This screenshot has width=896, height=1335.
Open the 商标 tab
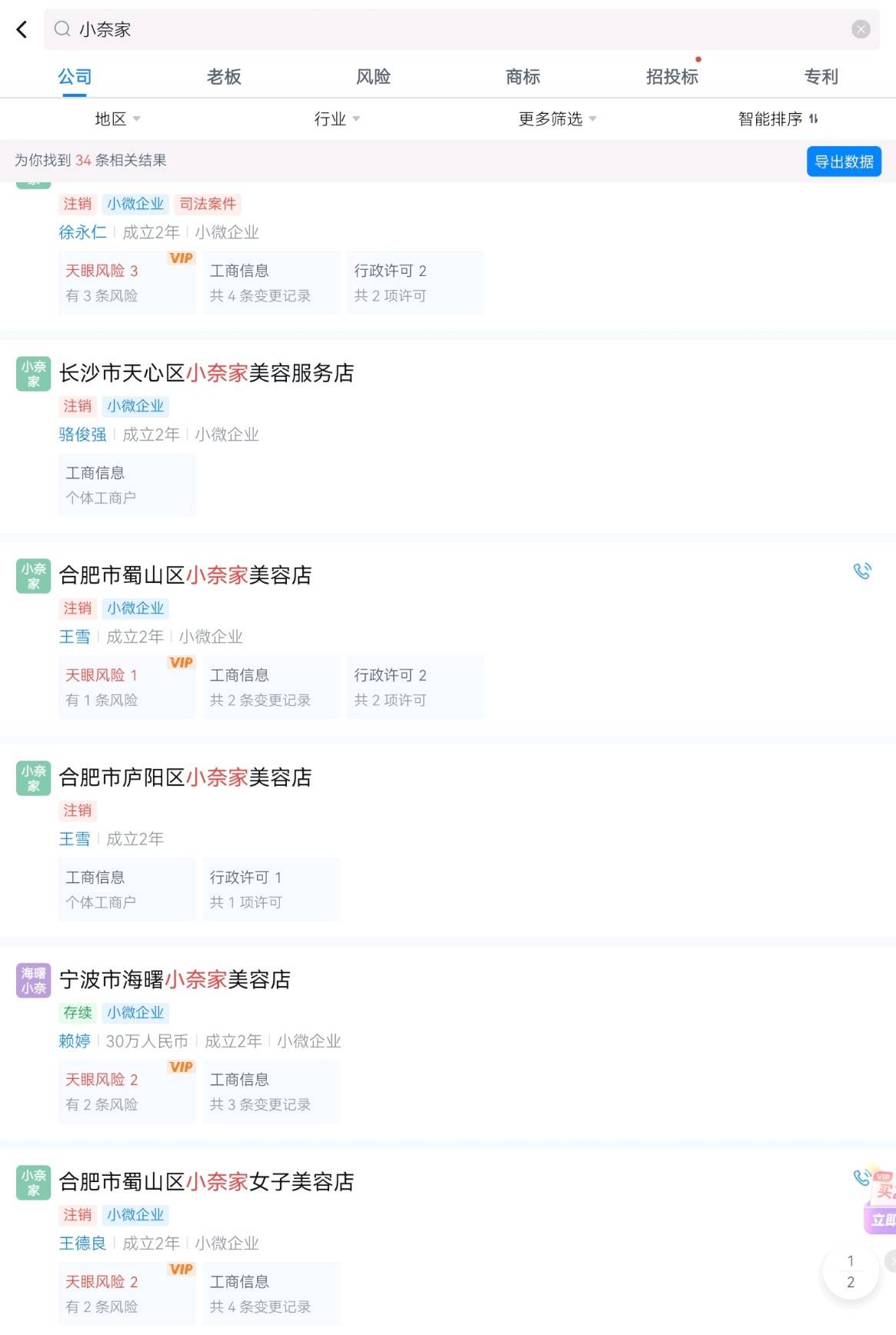tap(523, 77)
